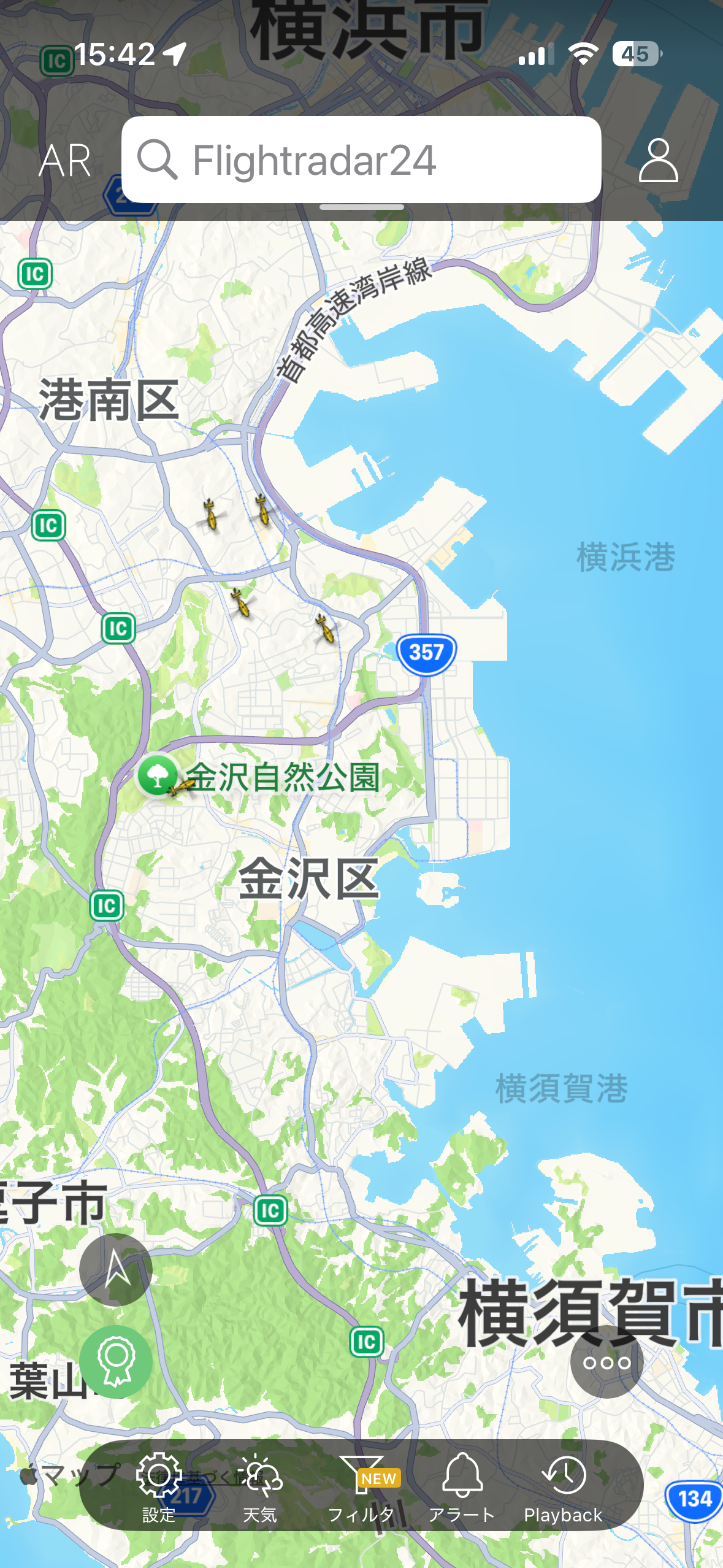Open the フィルタ filter menu
Screen dimensions: 723x1568
[361, 1487]
